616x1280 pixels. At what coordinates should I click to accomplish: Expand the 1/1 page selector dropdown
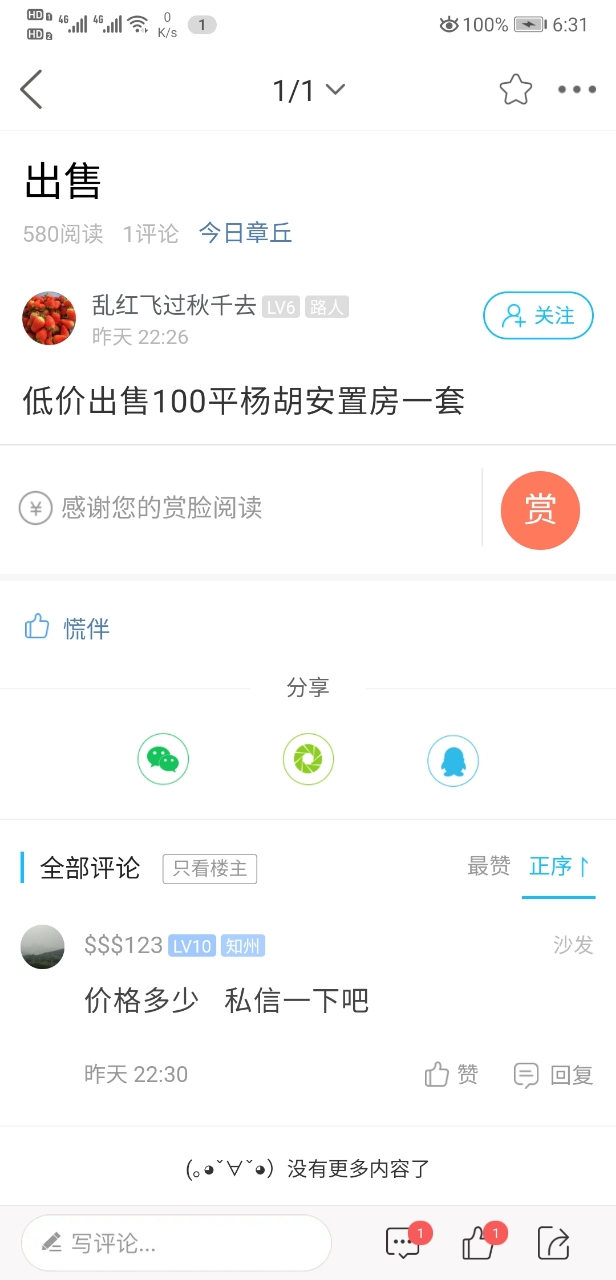click(308, 91)
